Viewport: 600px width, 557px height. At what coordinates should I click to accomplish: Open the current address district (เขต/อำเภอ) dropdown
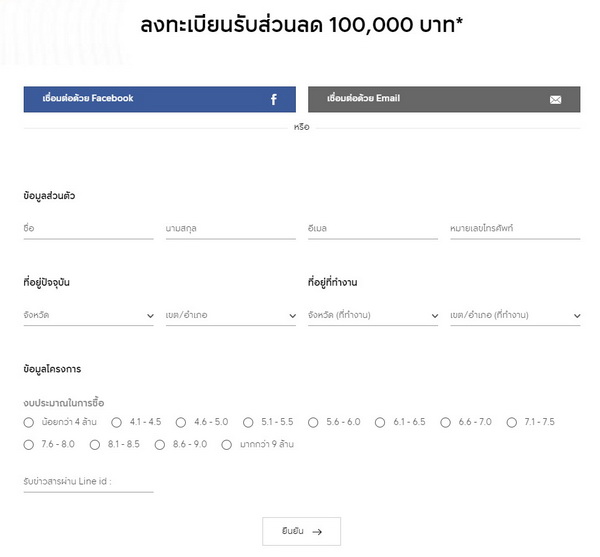pyautogui.click(x=230, y=315)
